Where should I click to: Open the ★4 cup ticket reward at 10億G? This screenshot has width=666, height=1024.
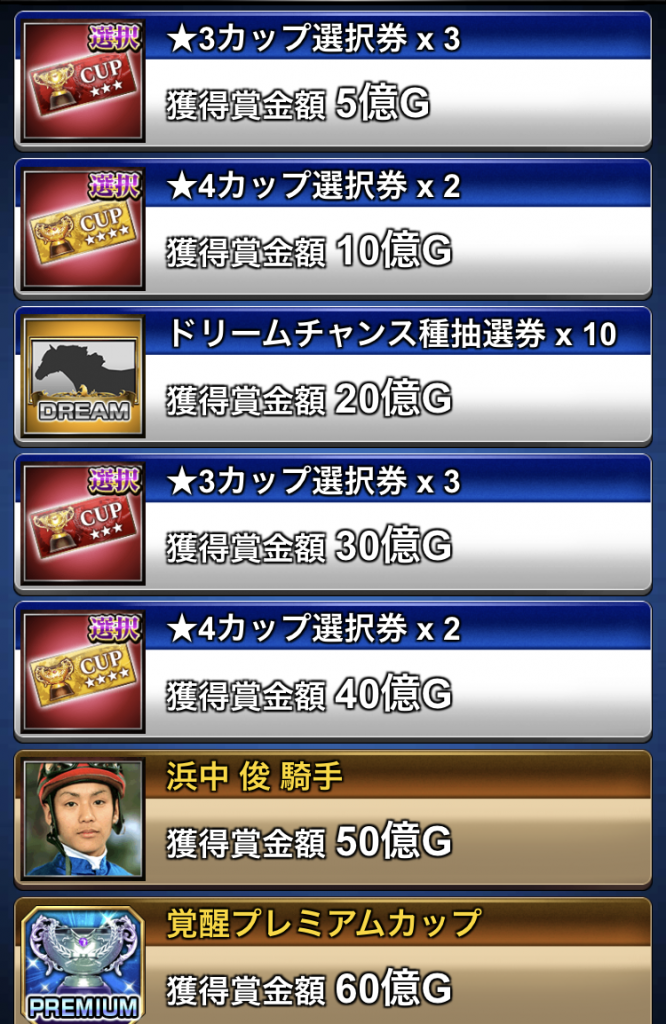tap(333, 228)
